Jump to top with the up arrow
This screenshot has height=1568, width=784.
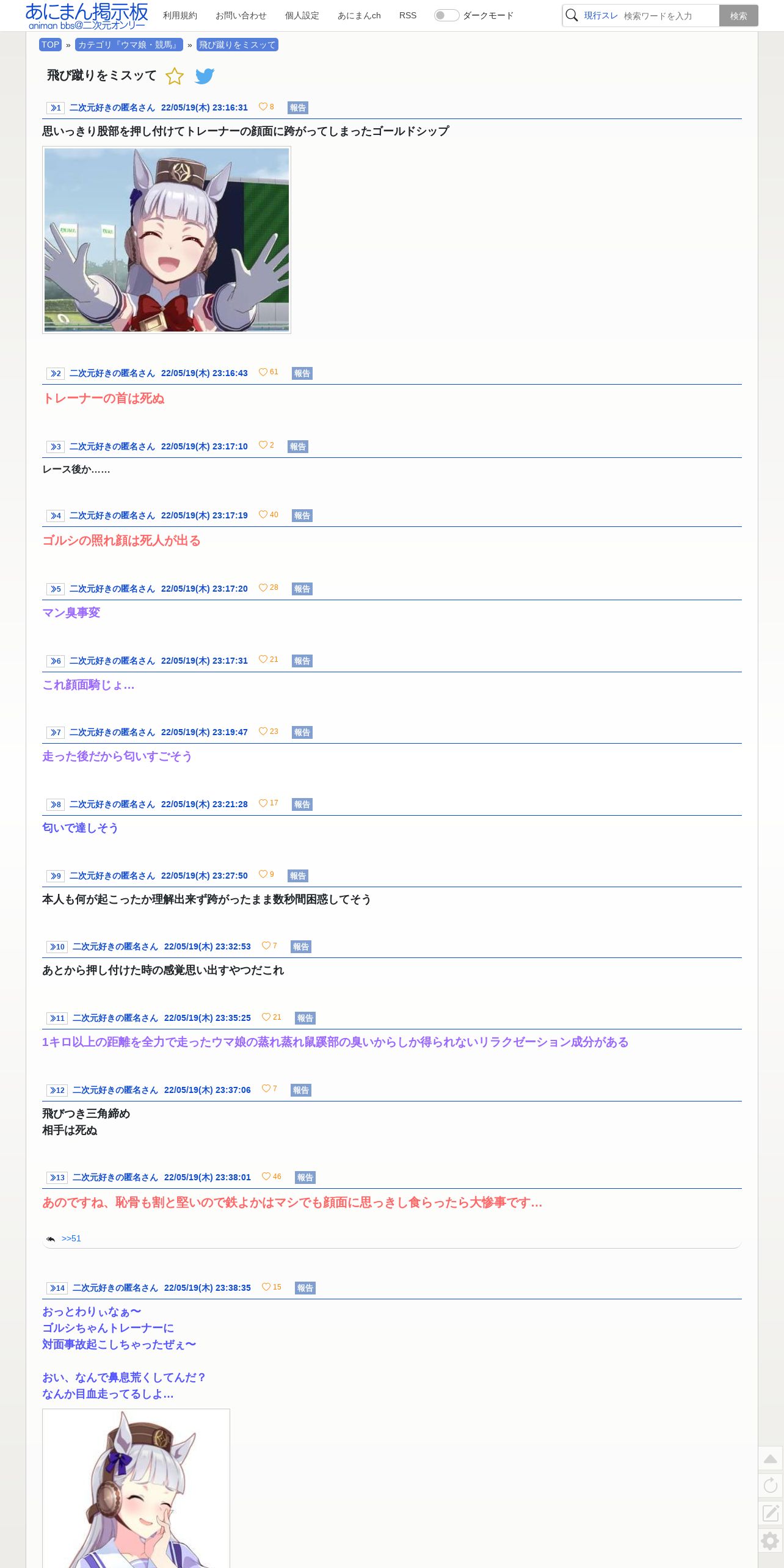771,1459
